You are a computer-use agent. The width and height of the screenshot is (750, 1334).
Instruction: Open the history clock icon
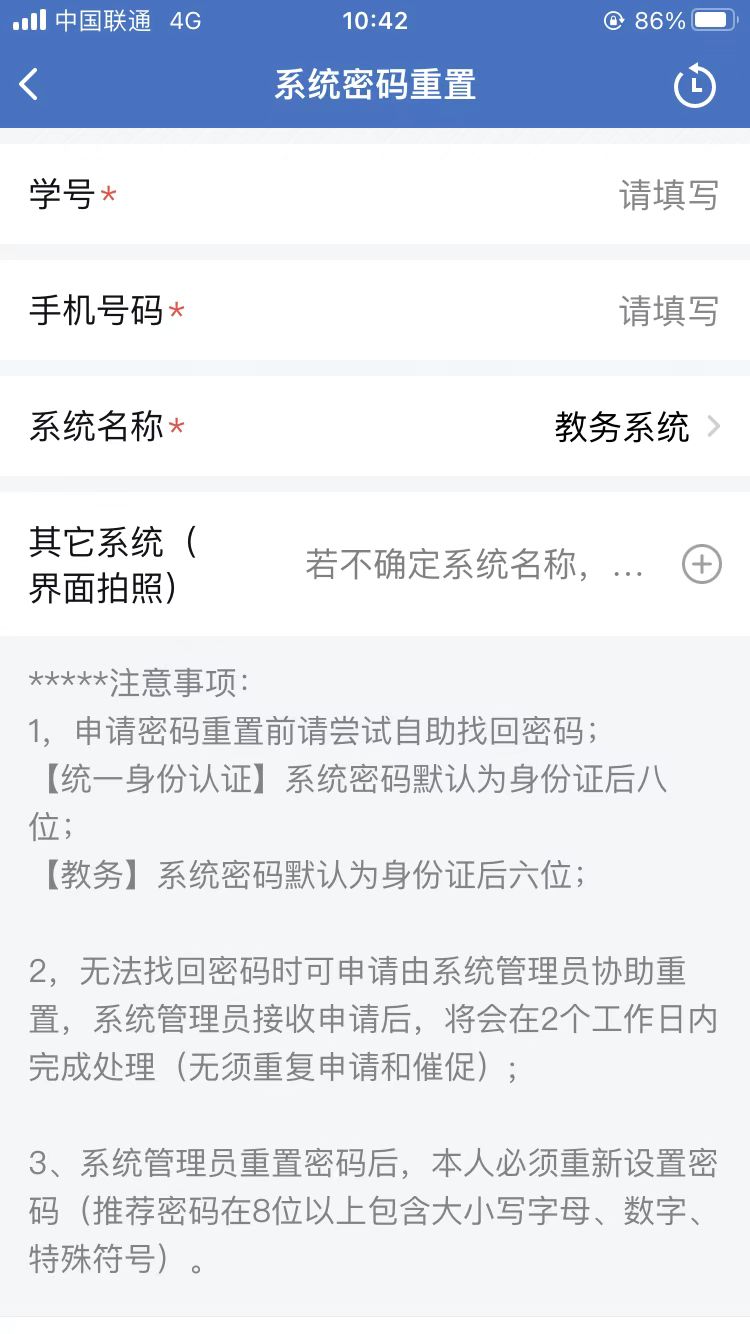pyautogui.click(x=694, y=86)
